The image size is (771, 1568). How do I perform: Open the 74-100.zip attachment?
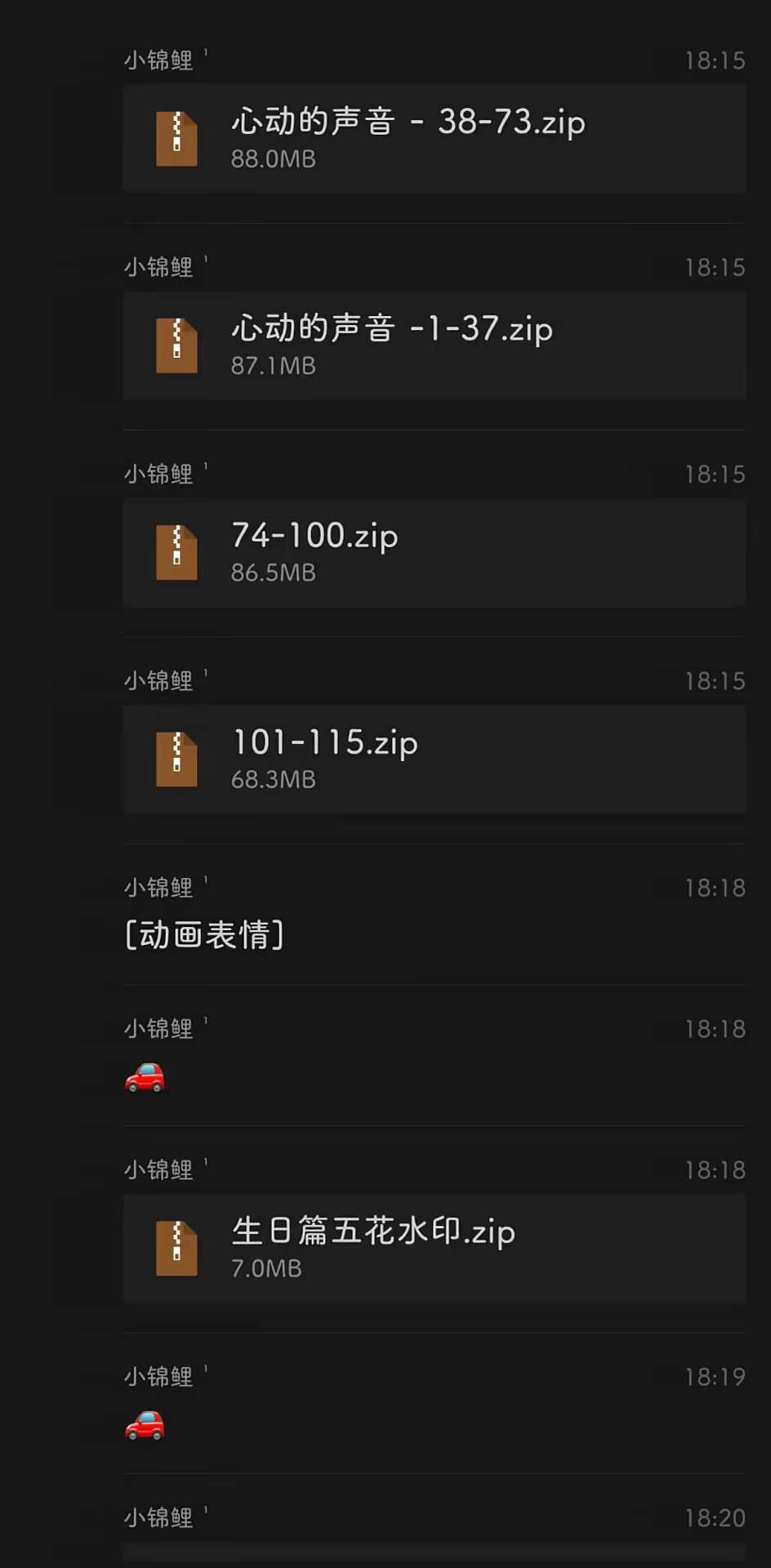tap(433, 552)
